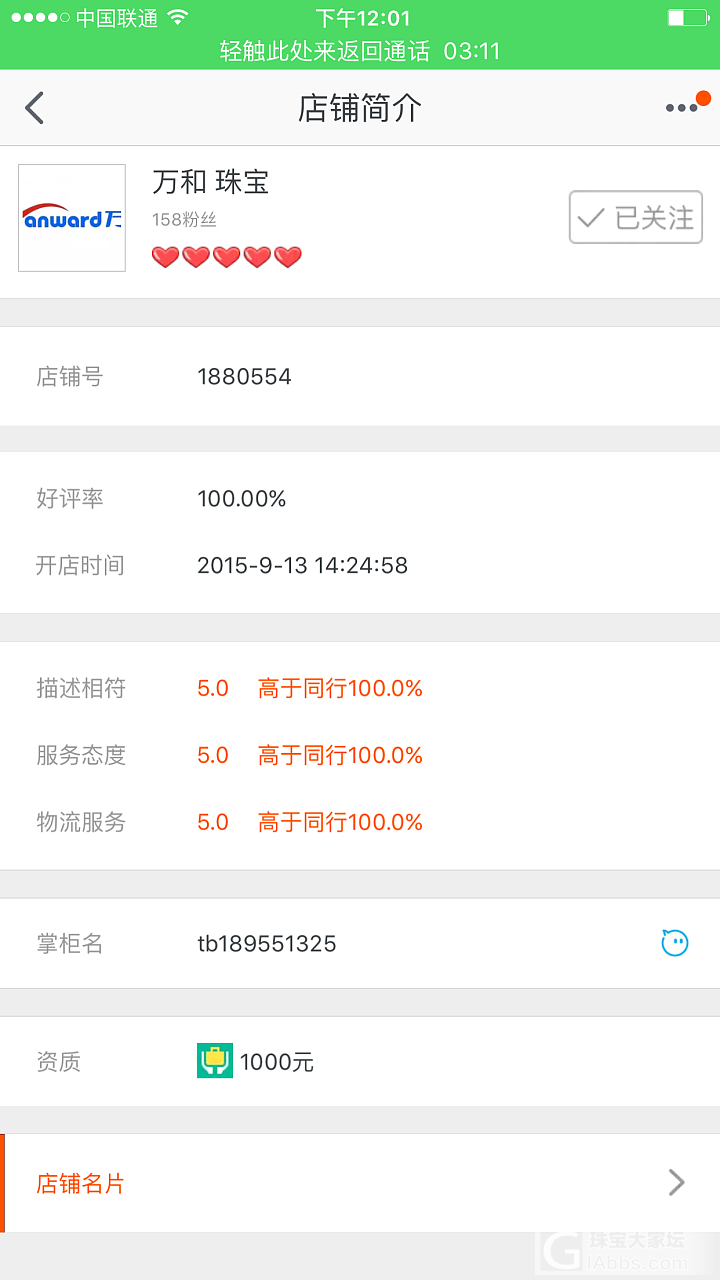
Task: Tap the 已关注 follow button
Action: [636, 217]
